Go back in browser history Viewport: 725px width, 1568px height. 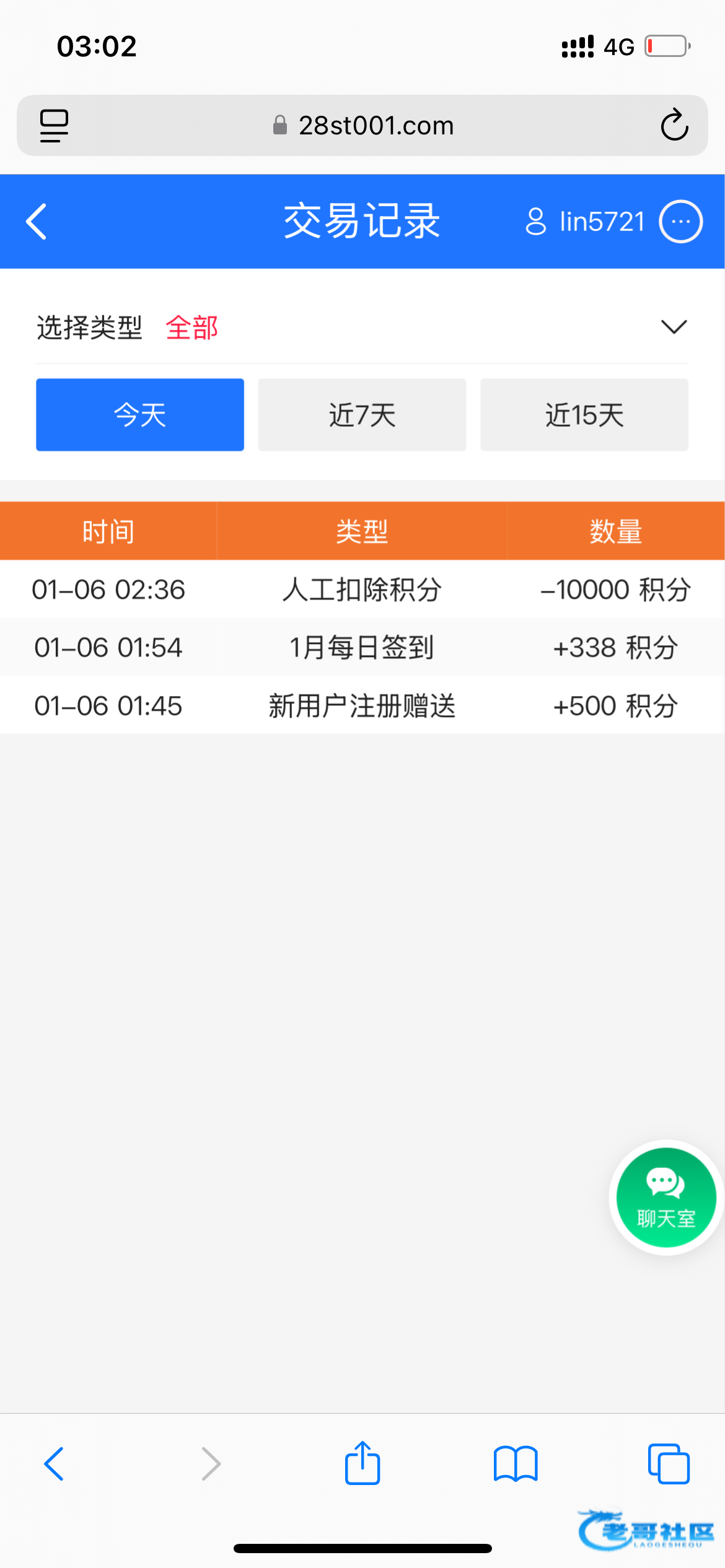tap(54, 1464)
